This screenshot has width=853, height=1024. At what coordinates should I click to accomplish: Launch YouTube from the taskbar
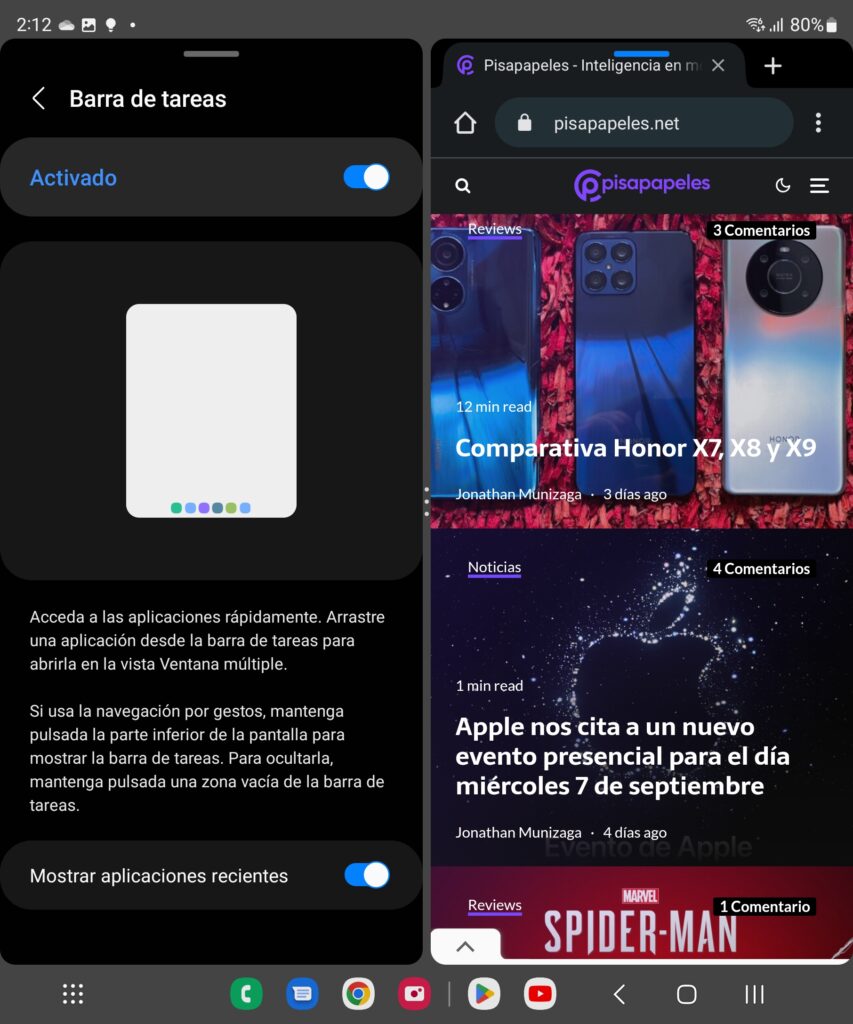[x=540, y=994]
